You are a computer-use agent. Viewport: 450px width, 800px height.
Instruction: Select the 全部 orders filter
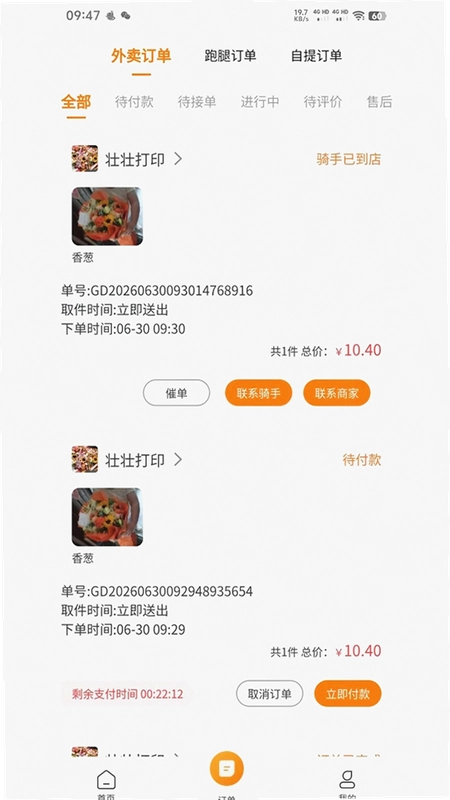click(x=76, y=102)
